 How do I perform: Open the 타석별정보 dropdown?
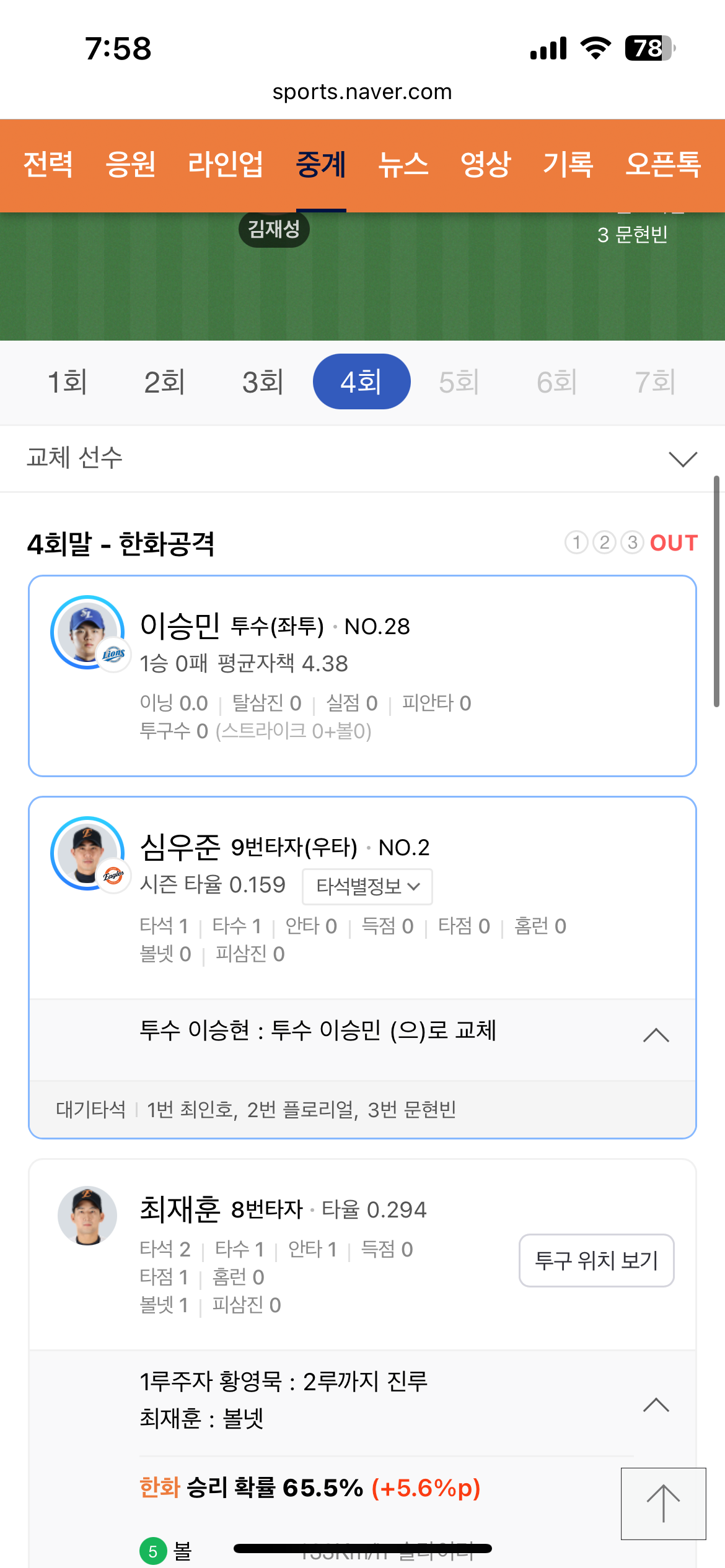[367, 887]
